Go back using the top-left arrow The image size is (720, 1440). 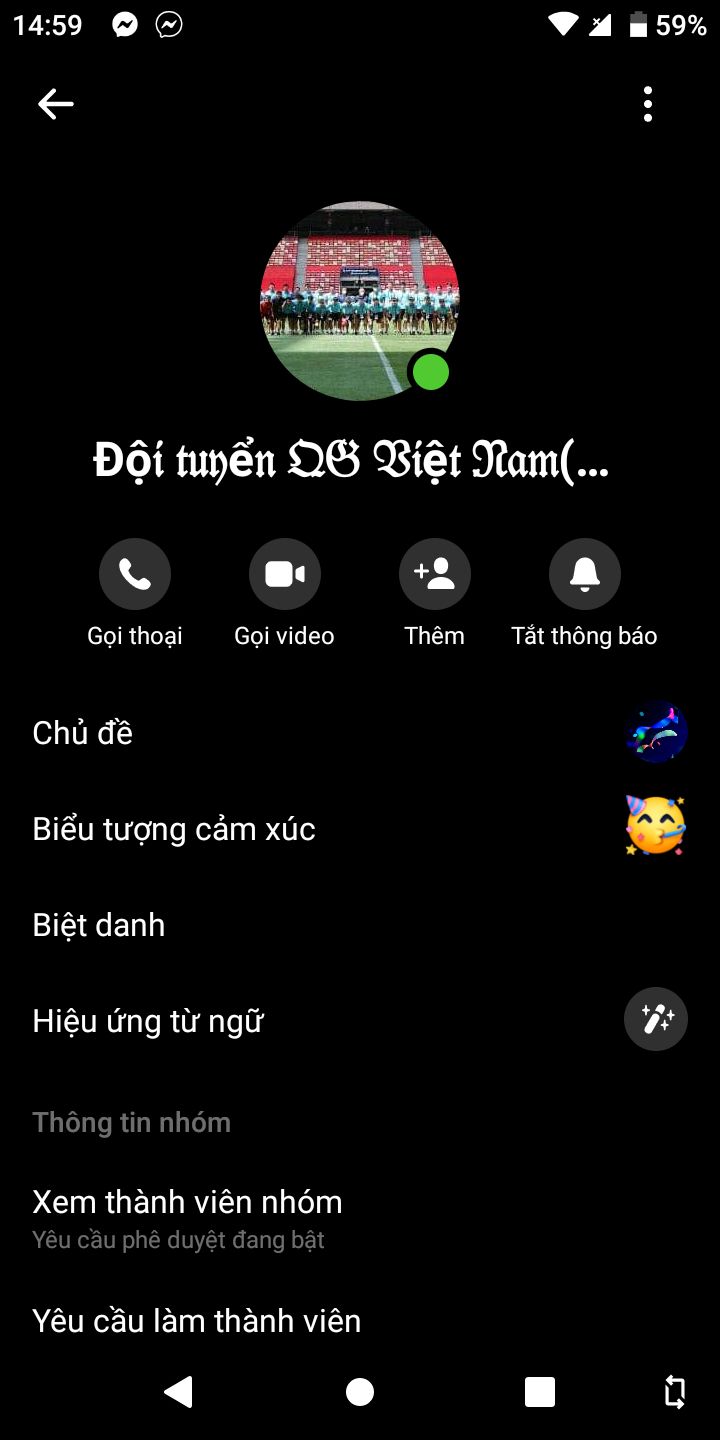point(56,104)
